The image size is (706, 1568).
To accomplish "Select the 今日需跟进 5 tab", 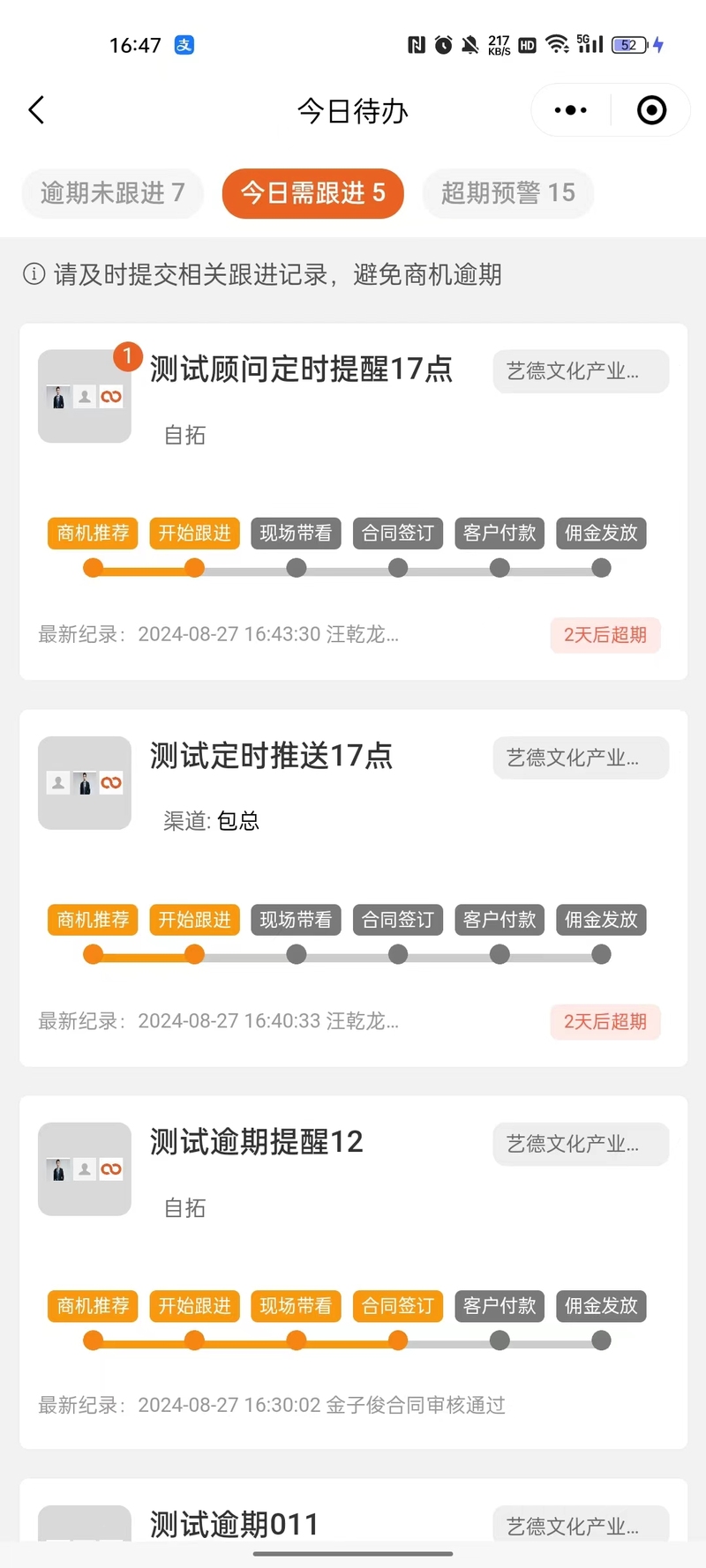I will pyautogui.click(x=312, y=193).
